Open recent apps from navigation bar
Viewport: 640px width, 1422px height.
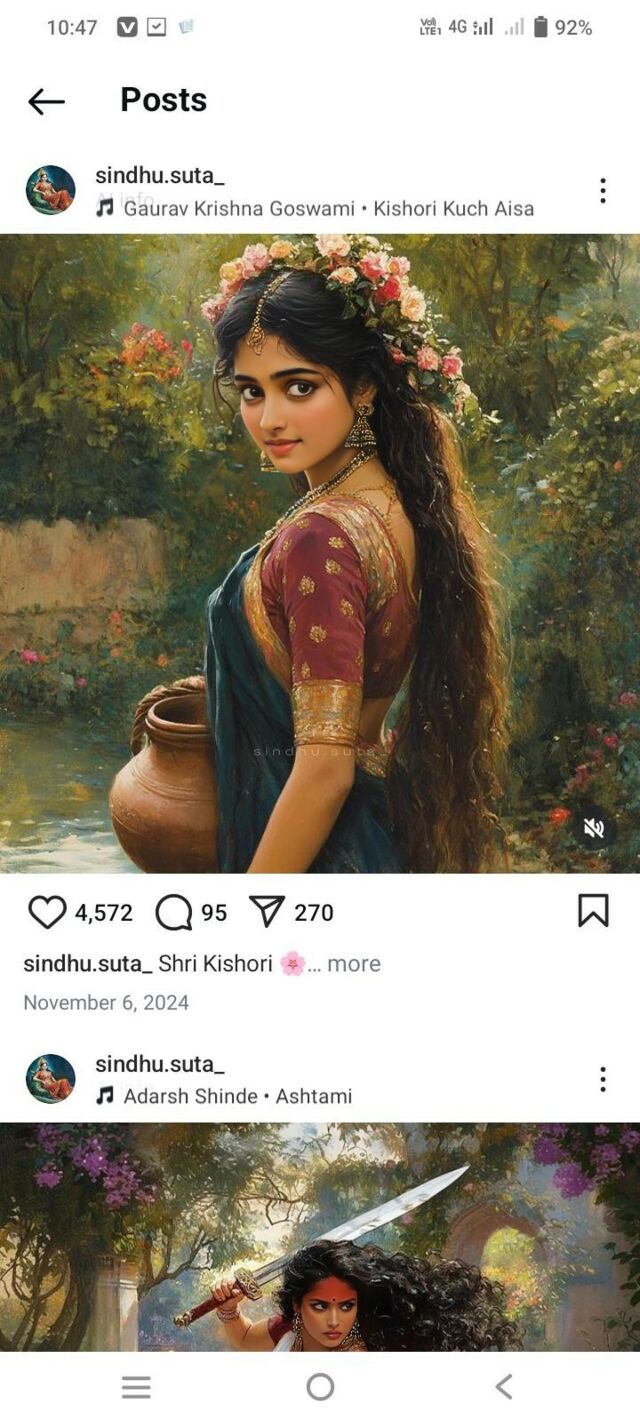point(136,1386)
